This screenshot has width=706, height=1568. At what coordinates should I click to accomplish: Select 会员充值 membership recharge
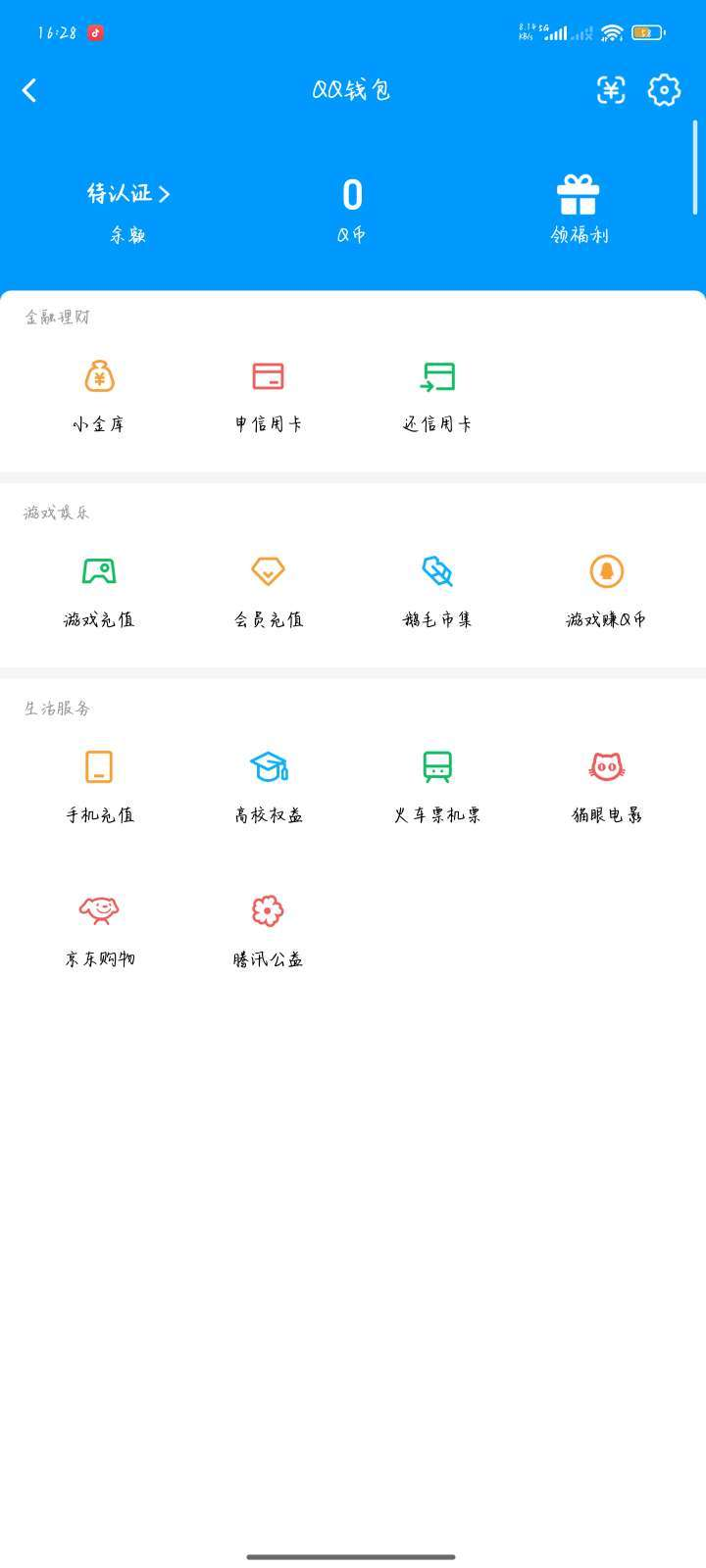(x=268, y=588)
